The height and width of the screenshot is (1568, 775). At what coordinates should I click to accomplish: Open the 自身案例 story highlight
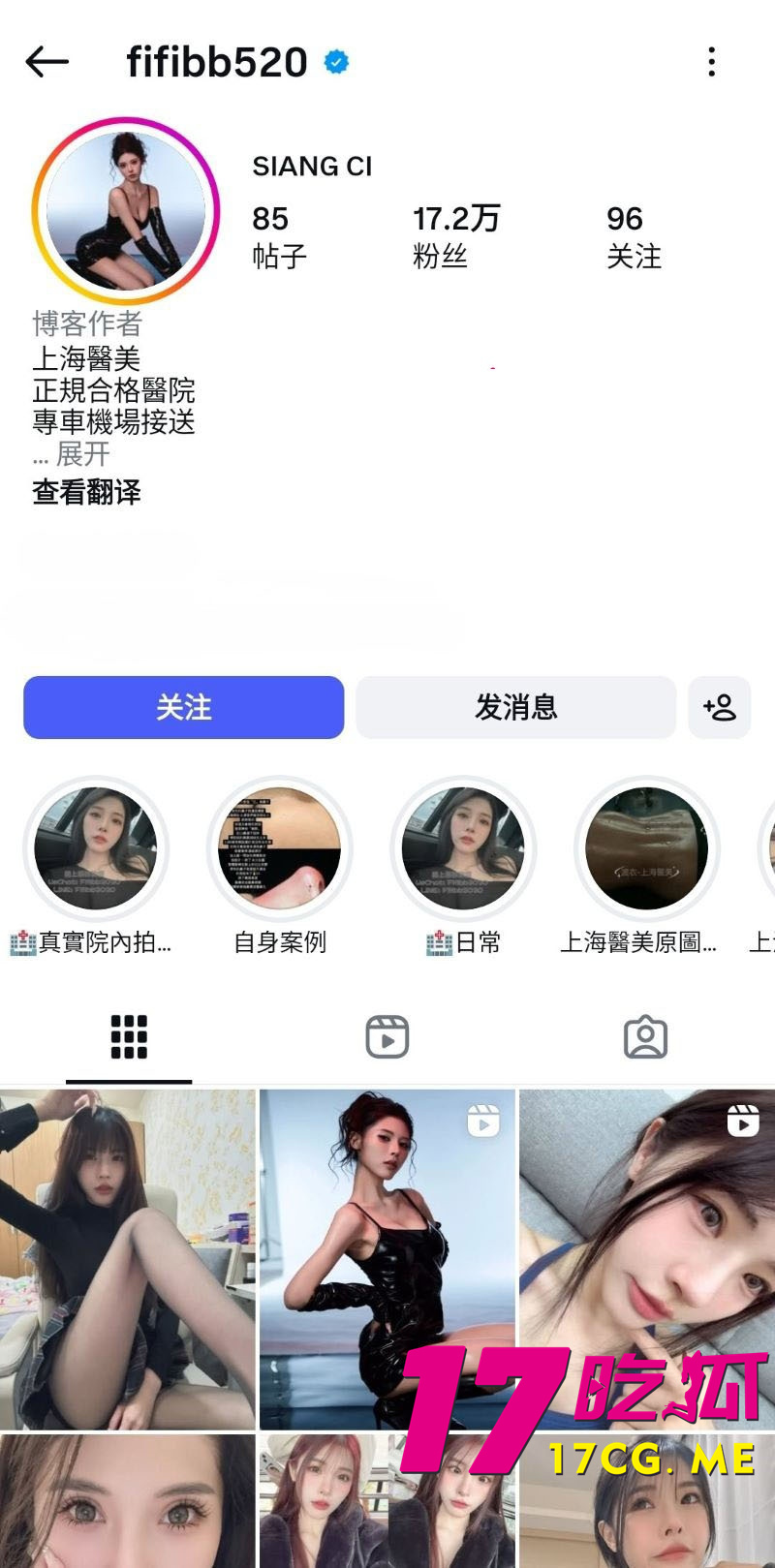click(x=279, y=848)
